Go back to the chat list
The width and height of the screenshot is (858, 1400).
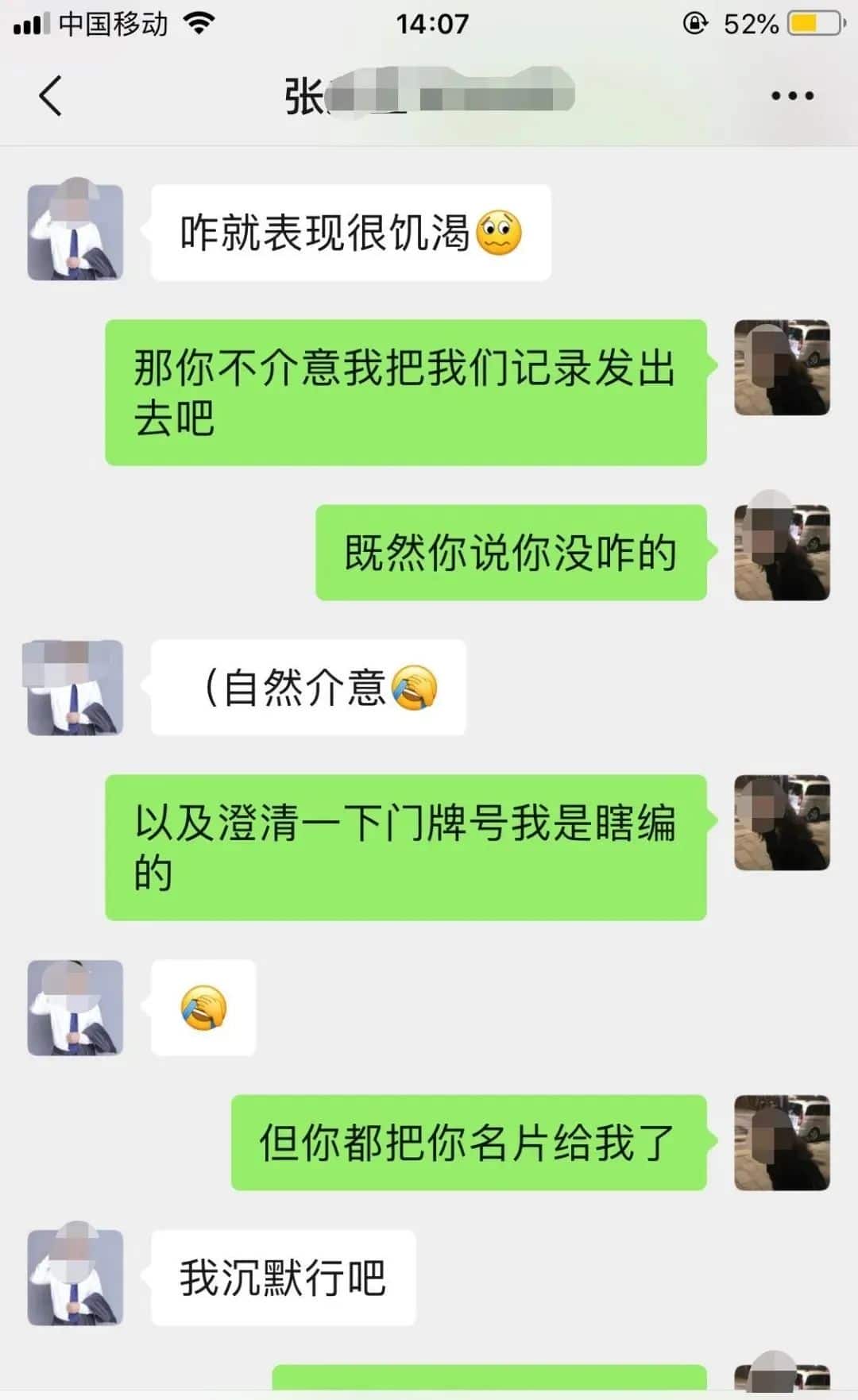coord(51,96)
